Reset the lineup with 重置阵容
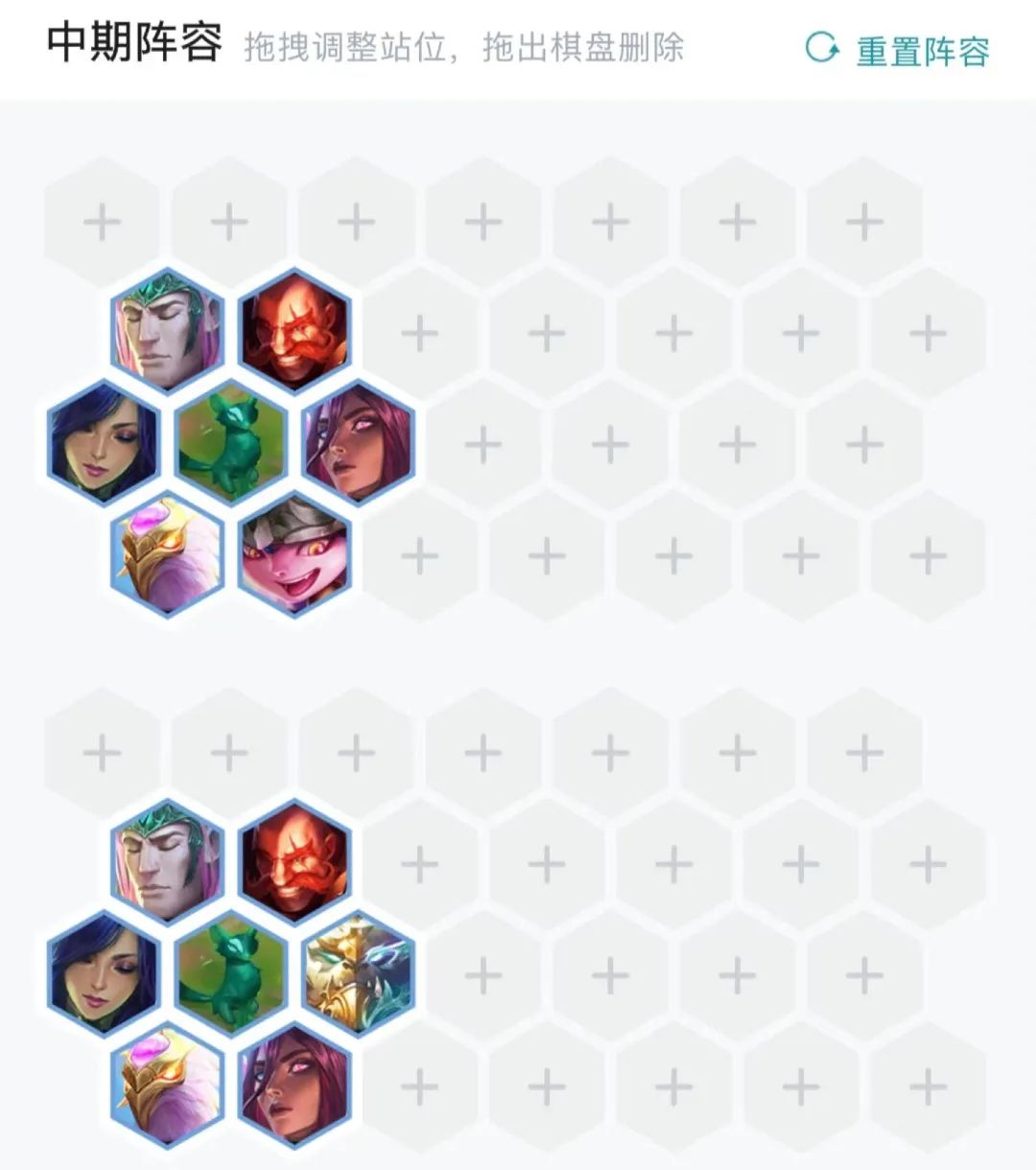 (x=899, y=50)
